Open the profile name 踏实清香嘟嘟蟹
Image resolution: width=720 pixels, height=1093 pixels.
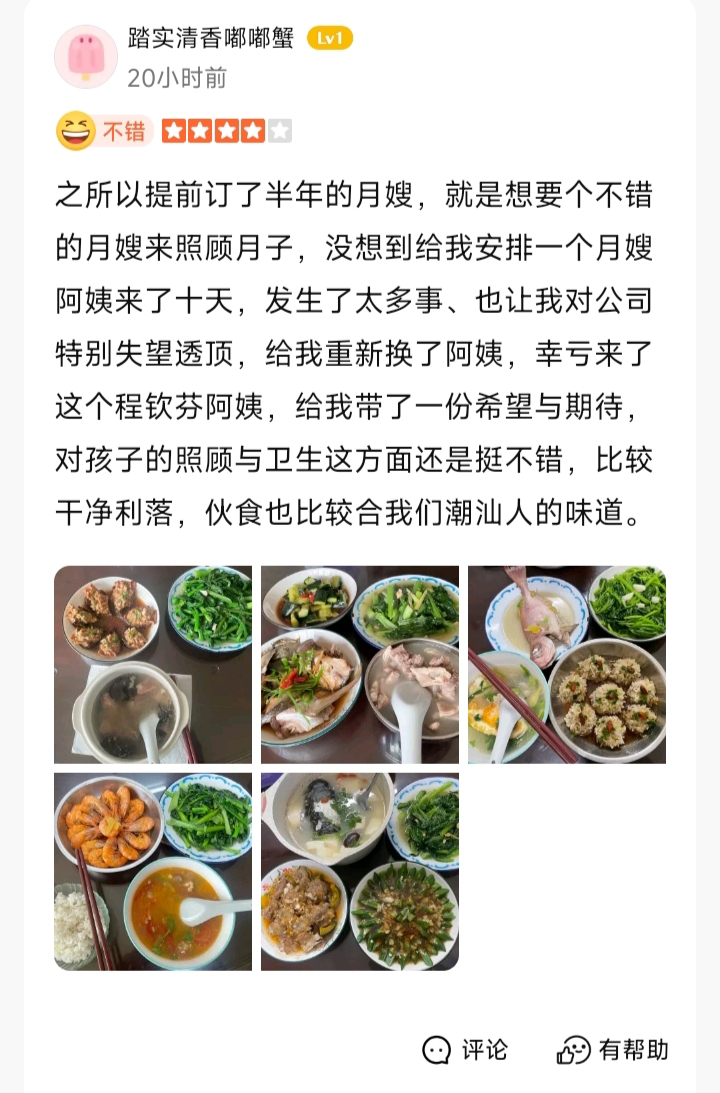coord(211,38)
